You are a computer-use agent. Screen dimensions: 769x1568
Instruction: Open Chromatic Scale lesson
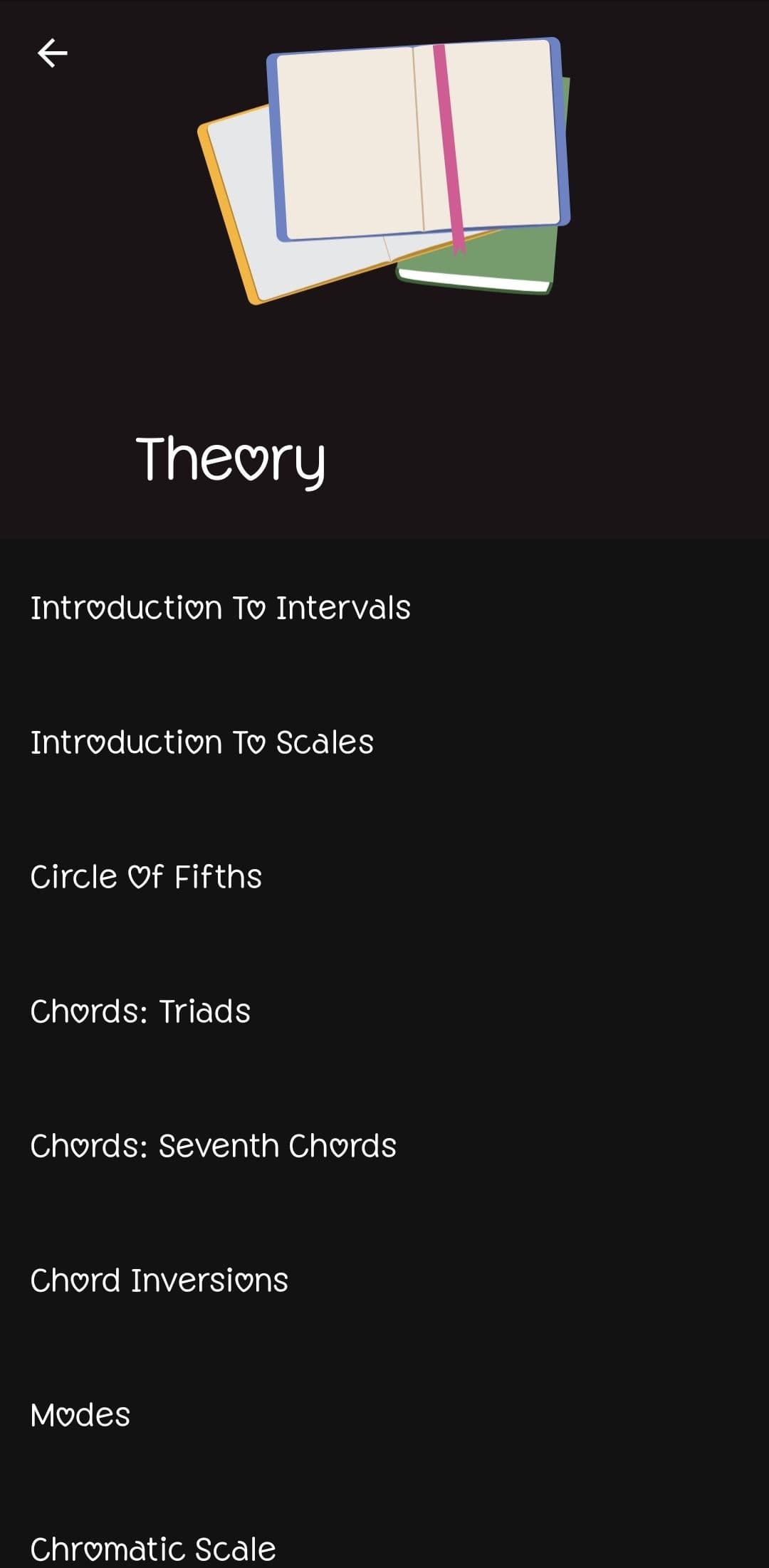pos(153,1548)
